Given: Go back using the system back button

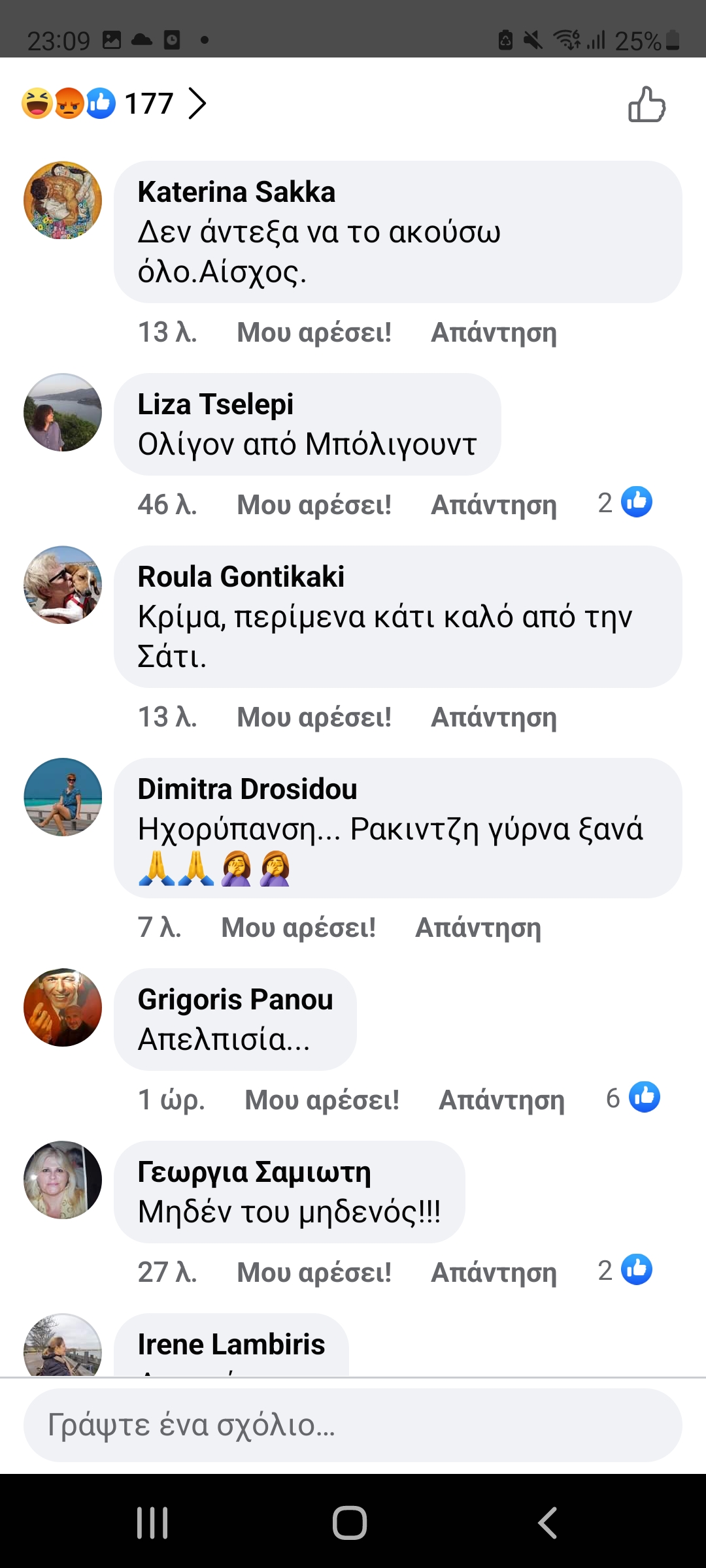Looking at the screenshot, I should 547,1523.
